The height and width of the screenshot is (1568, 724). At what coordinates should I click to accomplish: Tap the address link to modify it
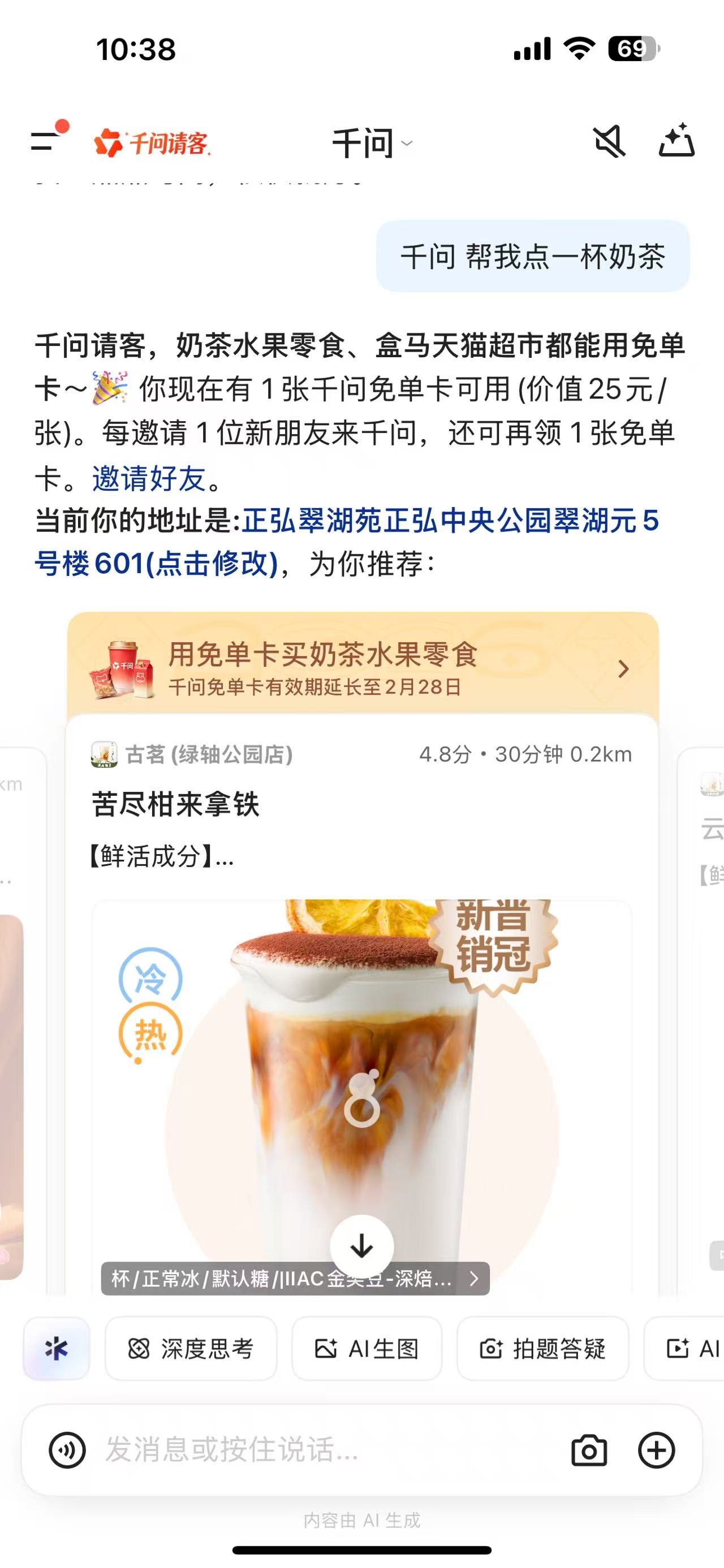tap(347, 542)
